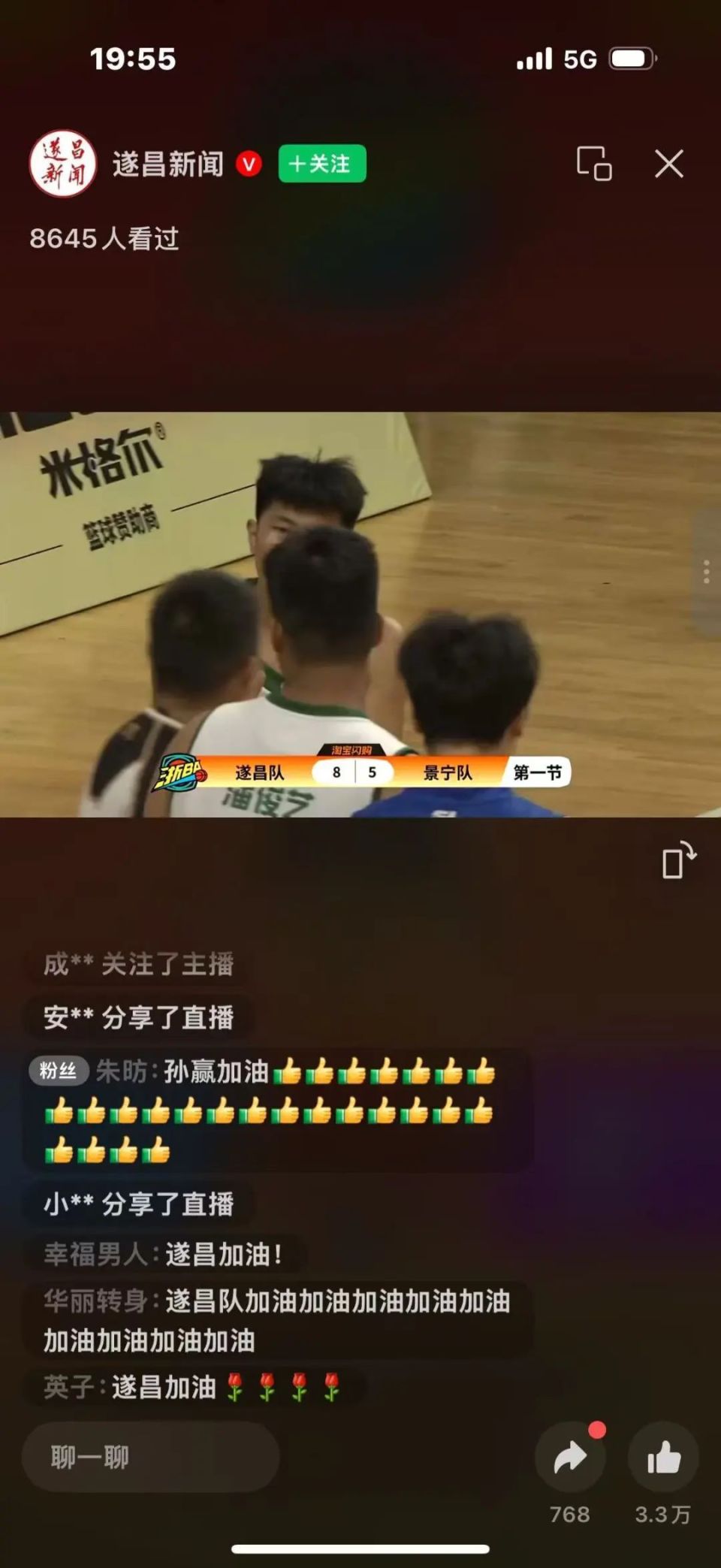This screenshot has height=1568, width=721.
Task: Open the three-dot side handle
Action: (x=706, y=572)
